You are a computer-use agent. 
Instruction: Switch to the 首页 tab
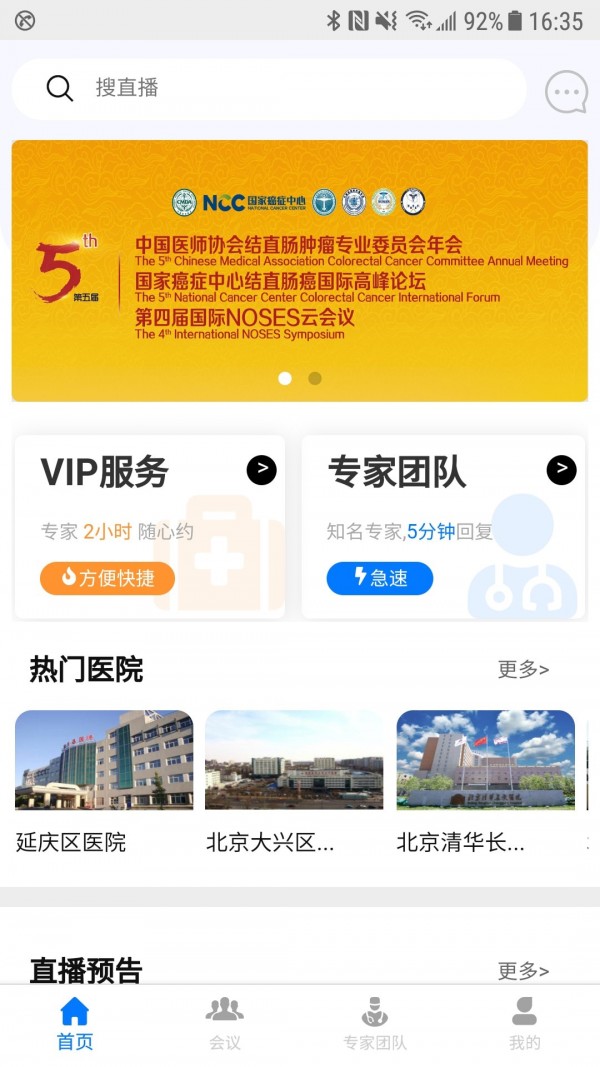click(x=75, y=1024)
